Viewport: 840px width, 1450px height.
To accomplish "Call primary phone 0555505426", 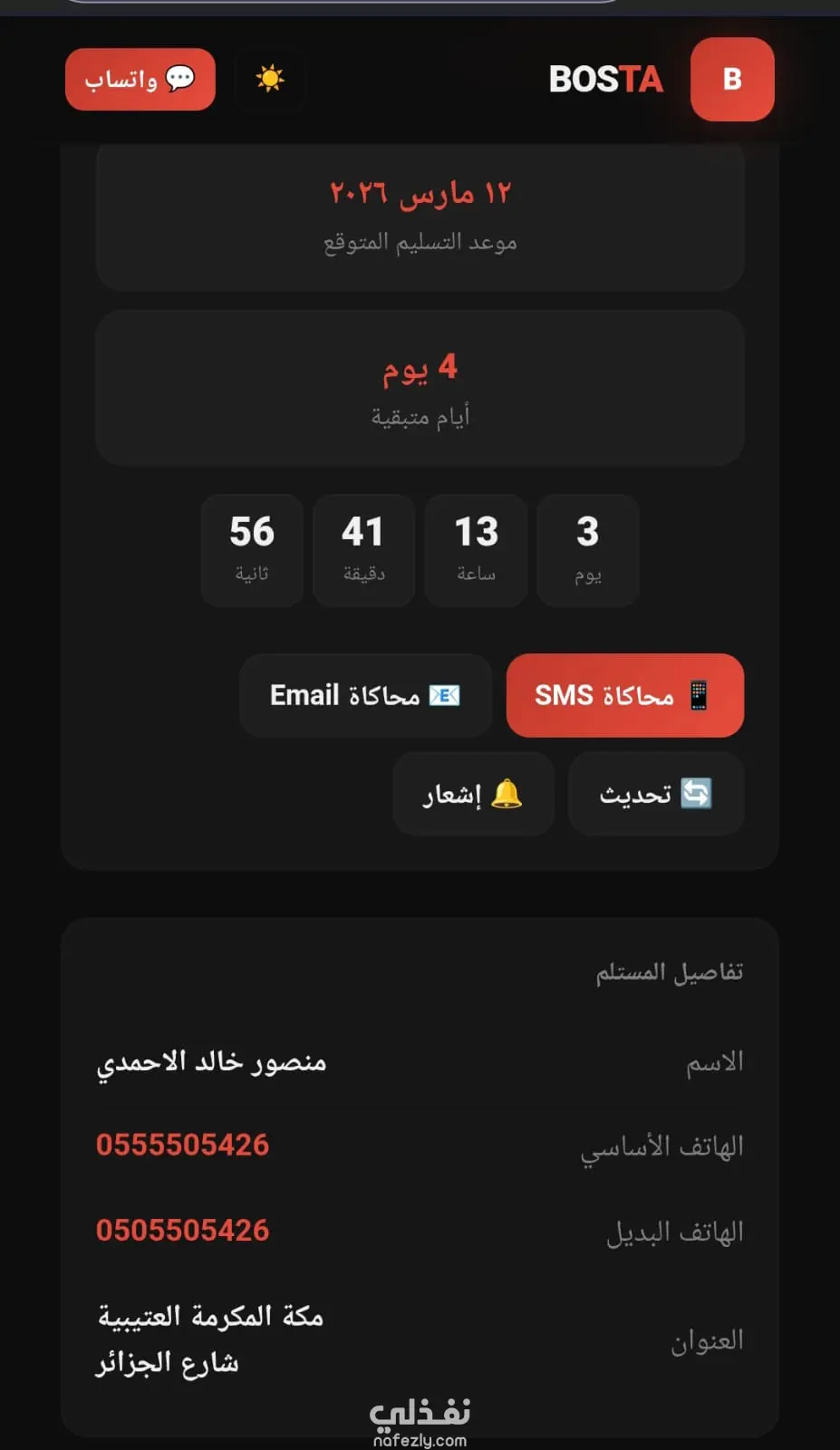I will click(183, 1145).
